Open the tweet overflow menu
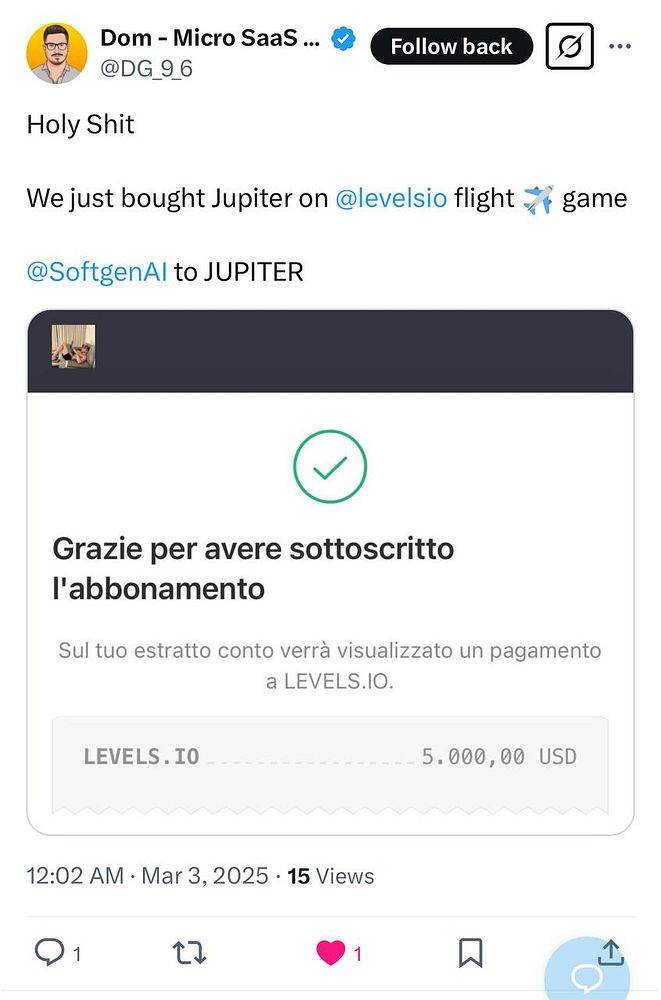 coord(621,46)
